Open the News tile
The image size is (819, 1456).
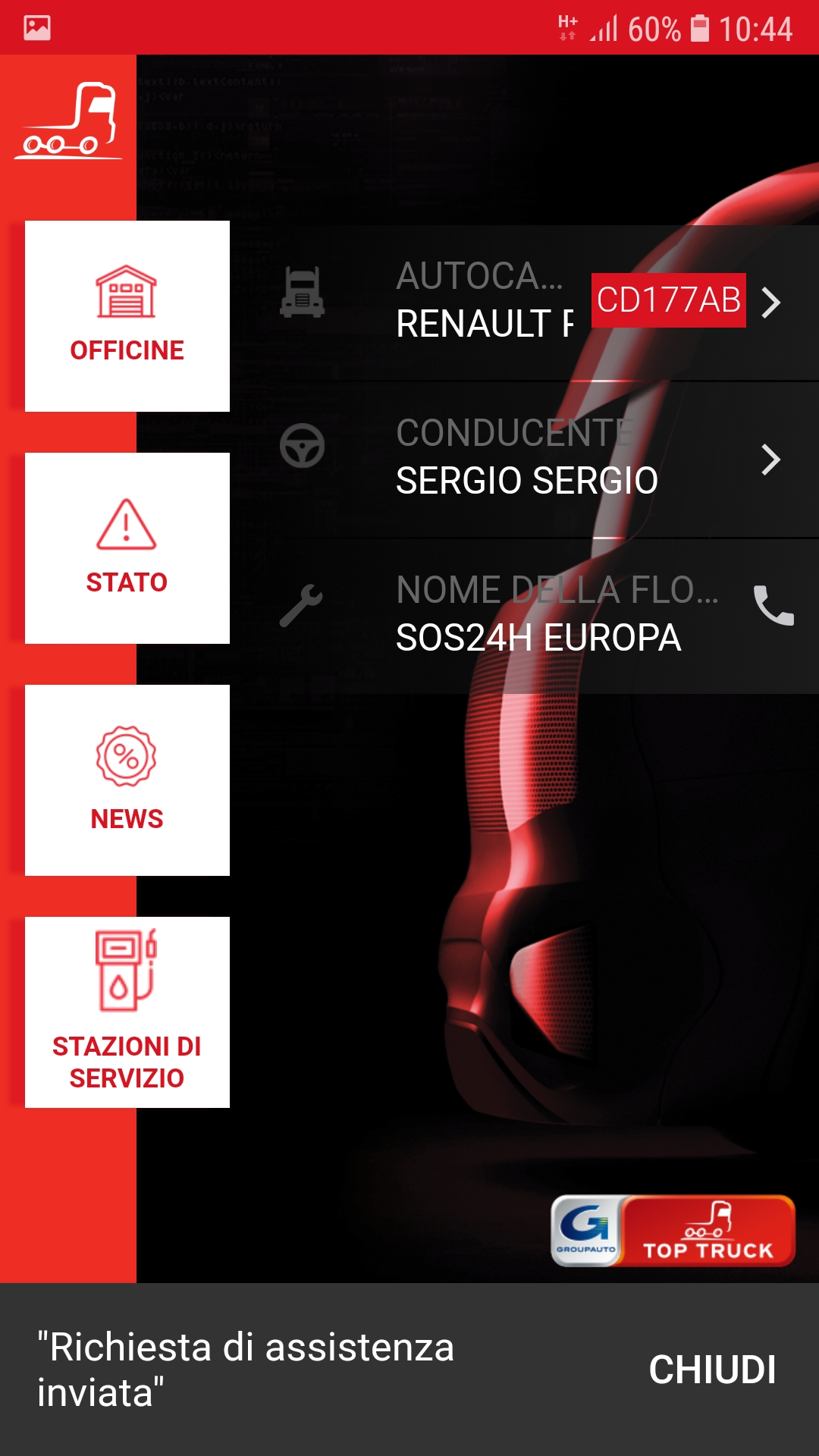[x=127, y=780]
